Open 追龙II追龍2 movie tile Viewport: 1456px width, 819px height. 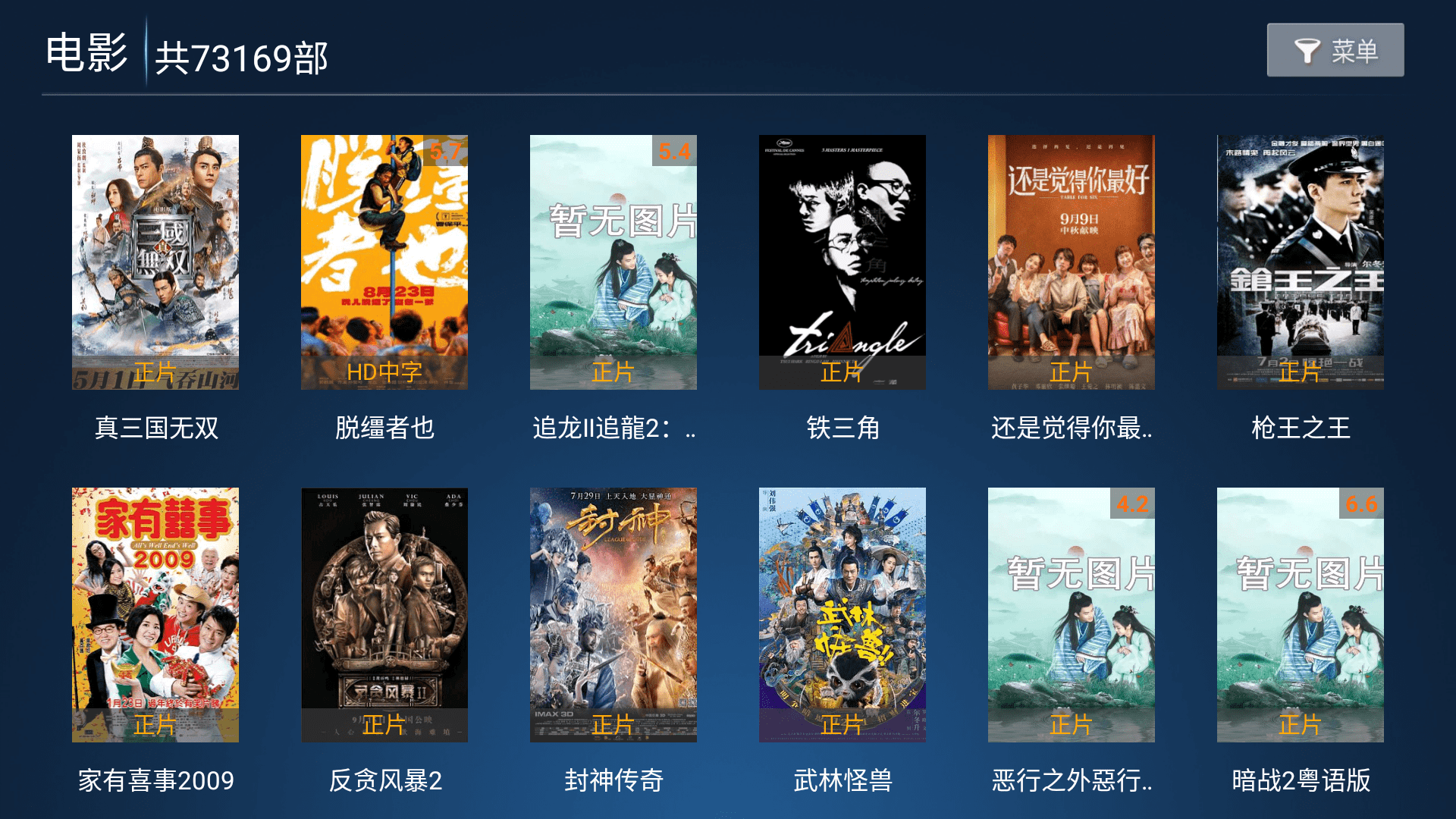click(613, 262)
